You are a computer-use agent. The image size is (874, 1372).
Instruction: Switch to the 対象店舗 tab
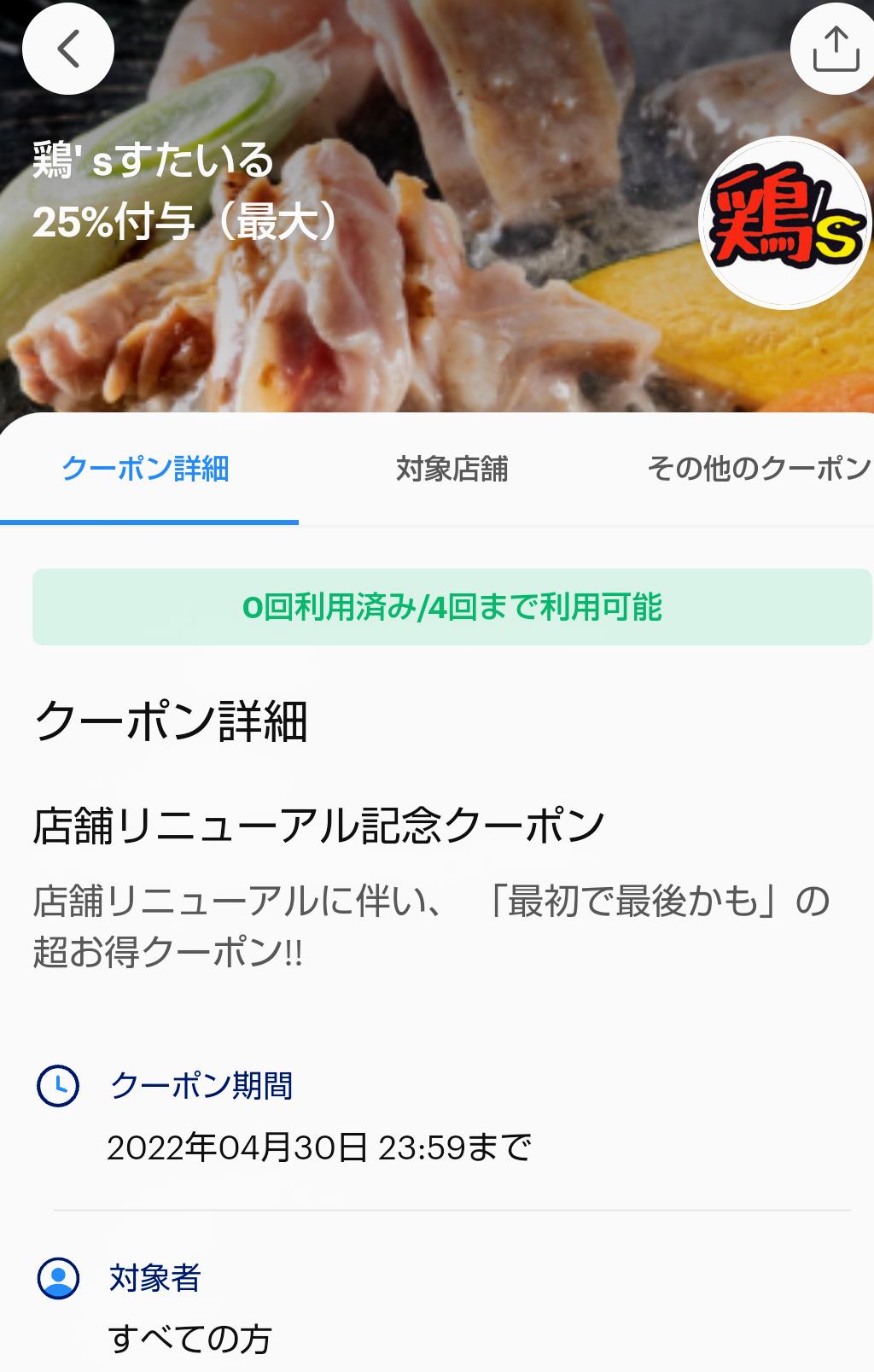pyautogui.click(x=452, y=469)
